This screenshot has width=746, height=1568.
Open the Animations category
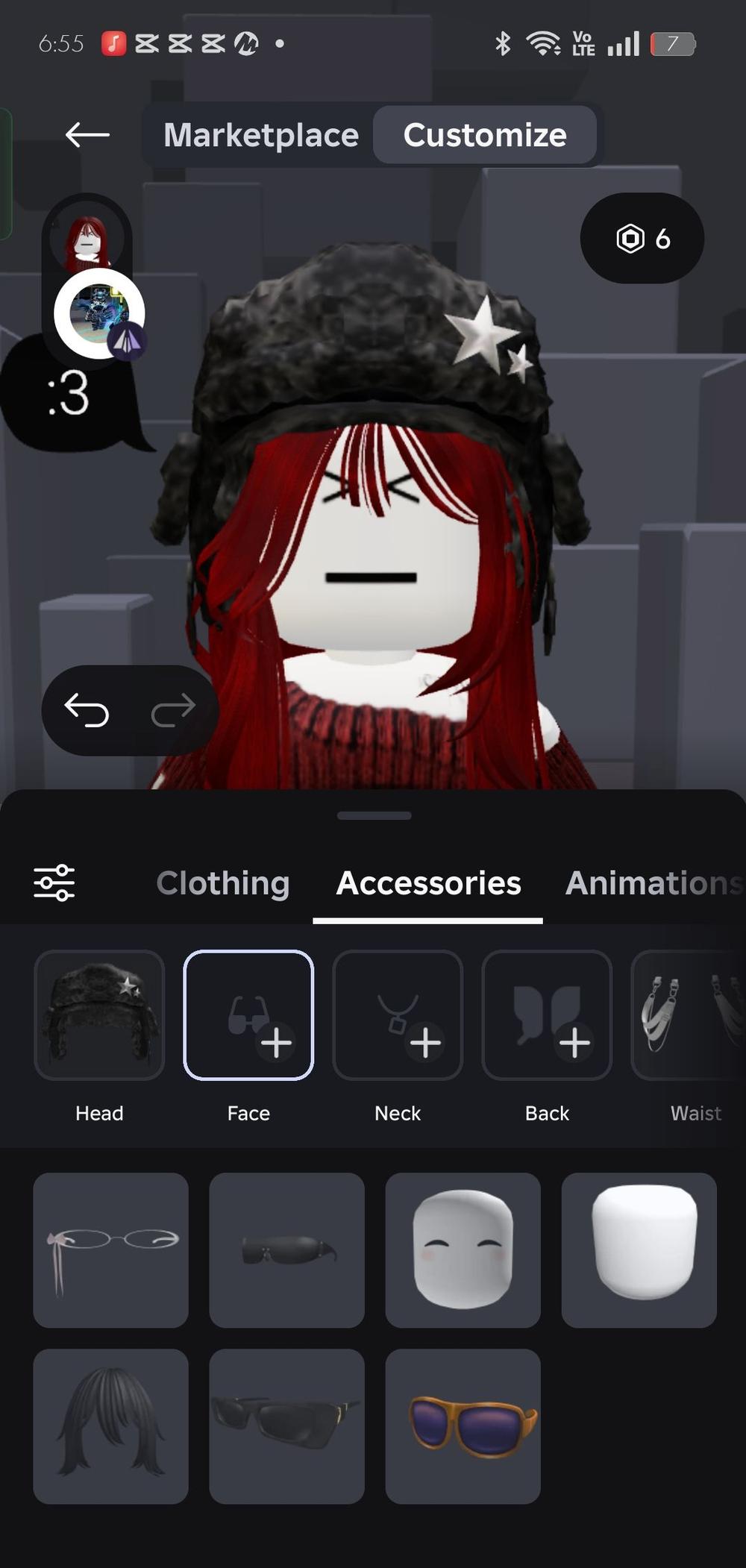[653, 883]
